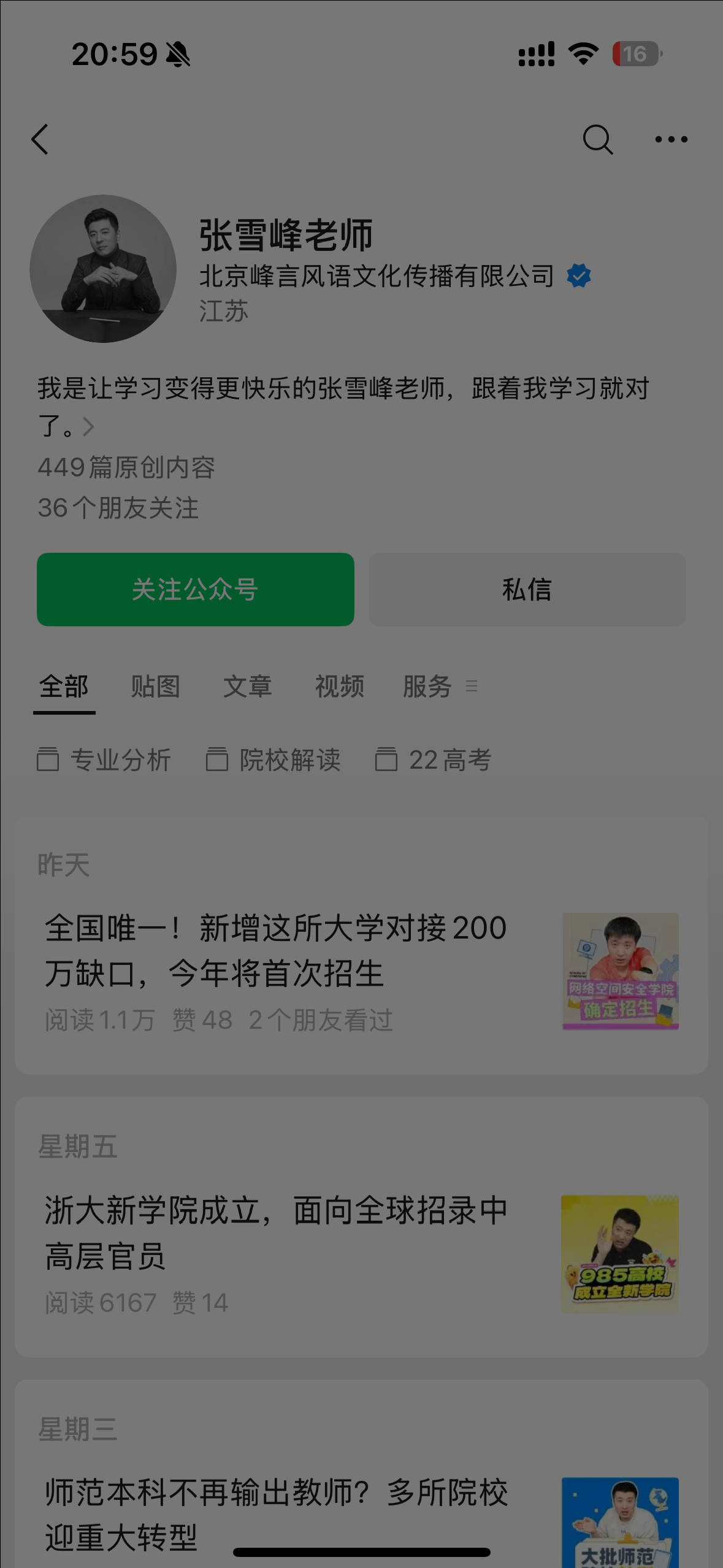Tap the profile avatar of 张雪峰老师
723x1568 pixels.
click(x=102, y=269)
